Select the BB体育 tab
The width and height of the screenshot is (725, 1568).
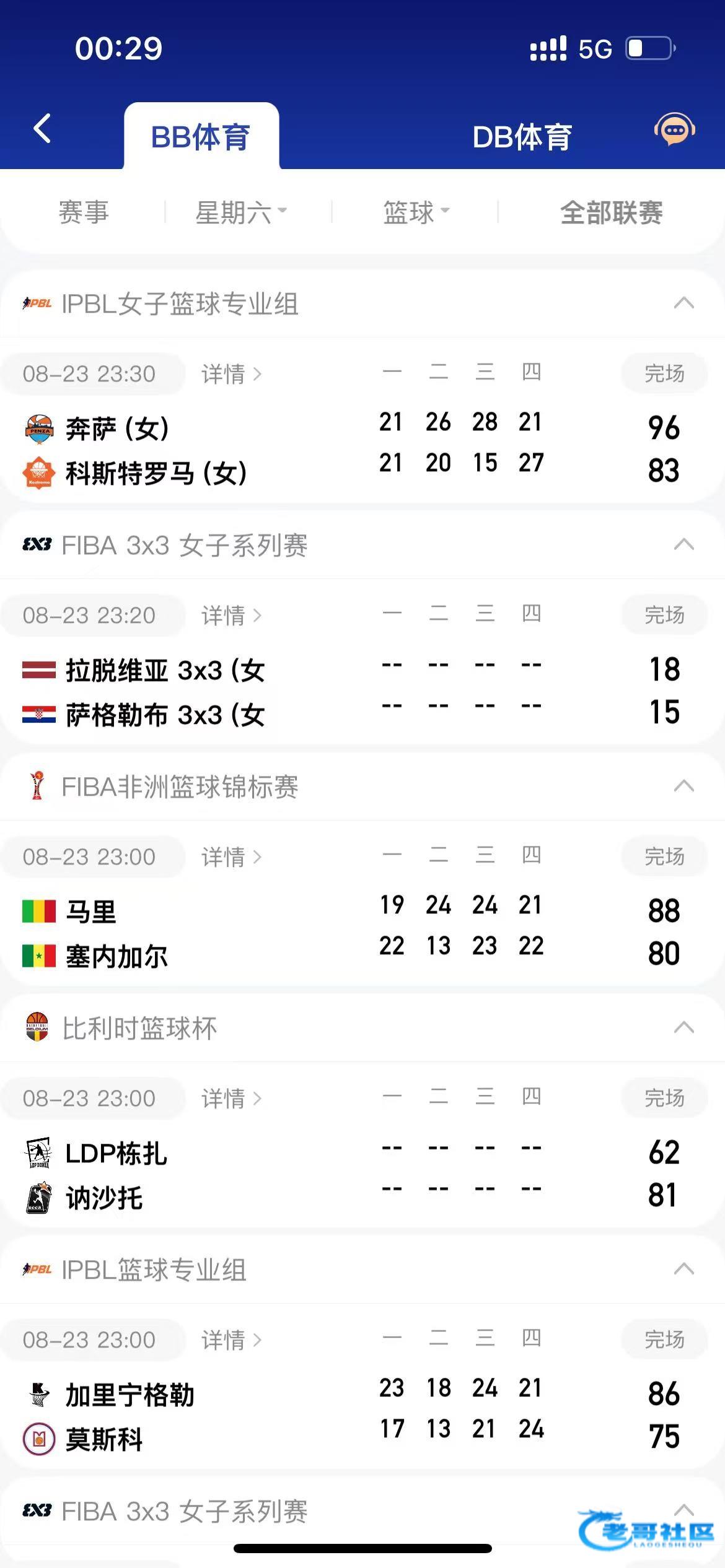[x=201, y=137]
